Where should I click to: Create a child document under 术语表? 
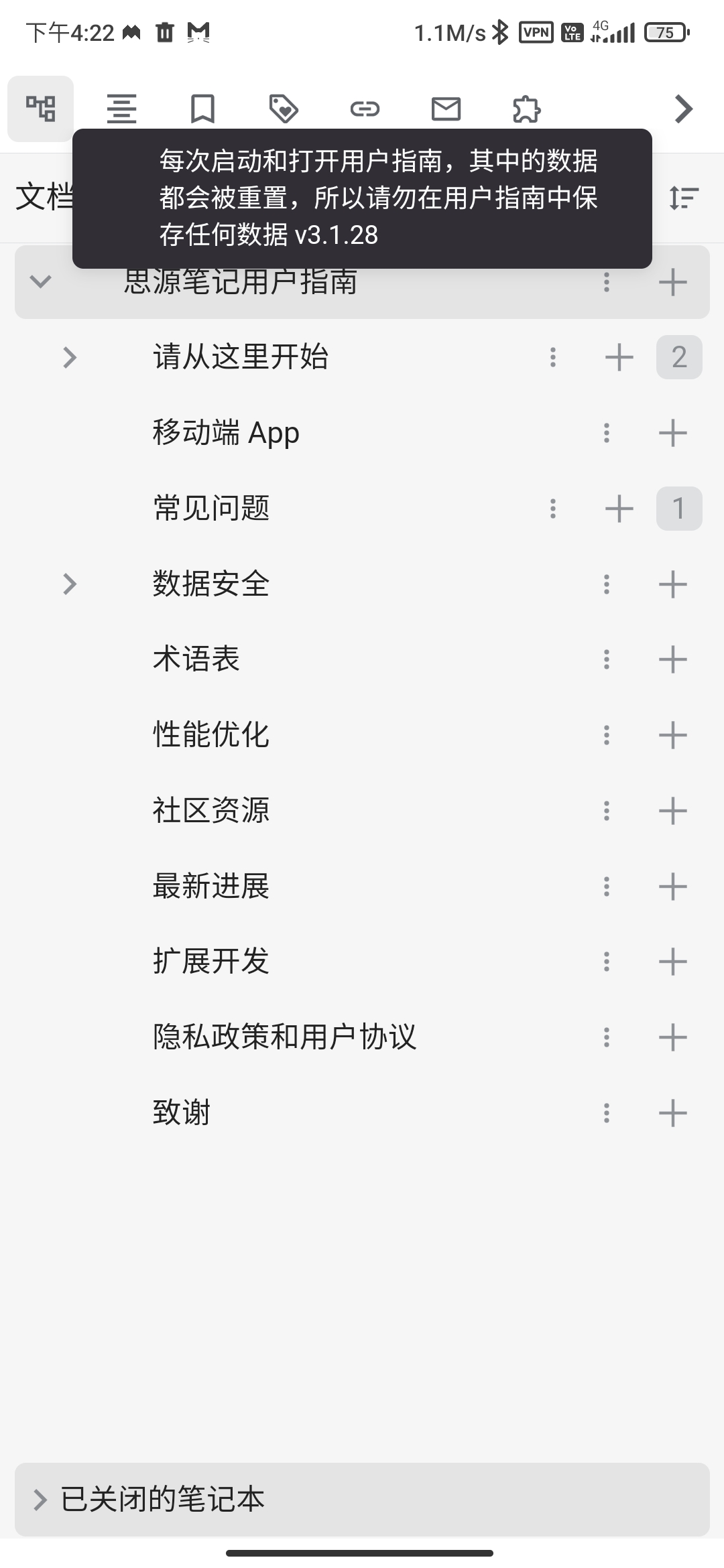click(672, 660)
